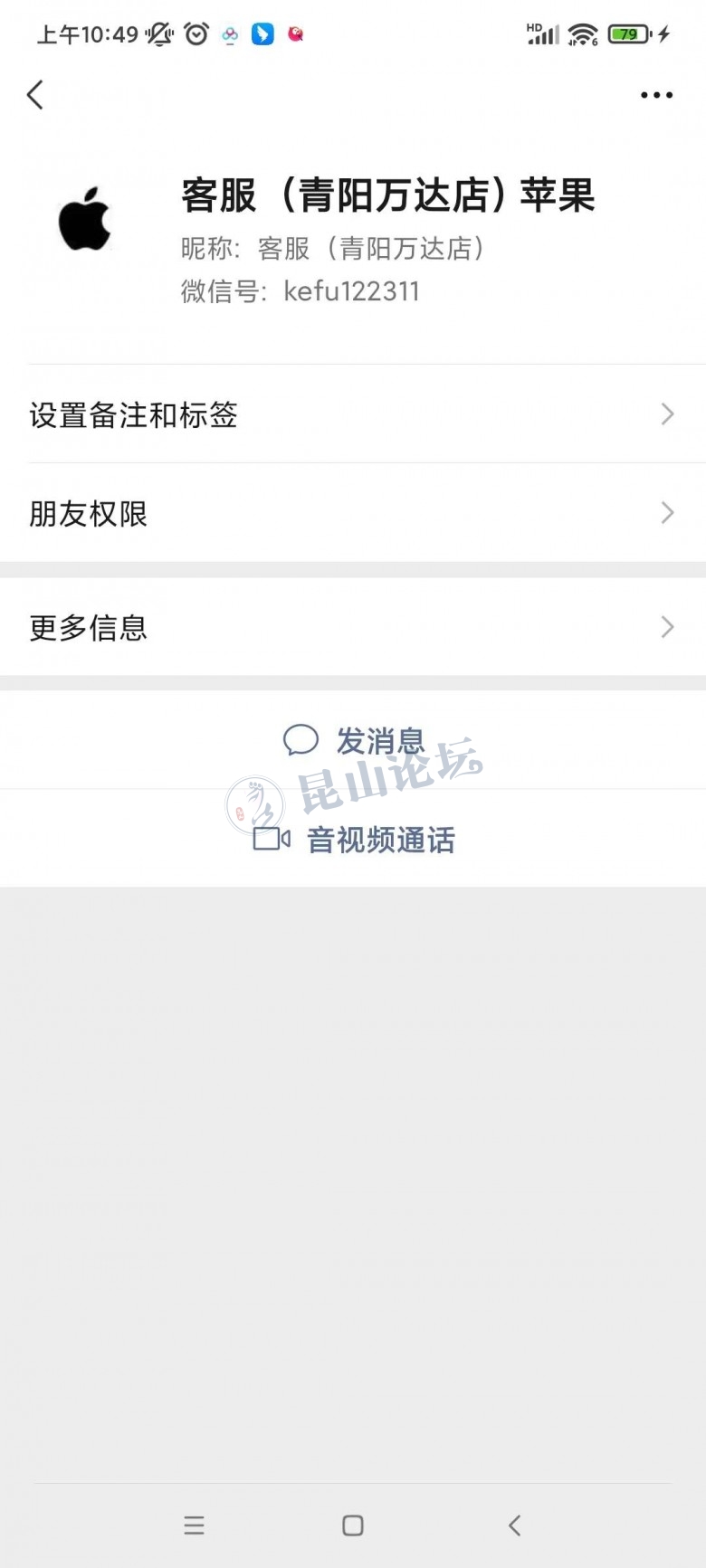The width and height of the screenshot is (706, 1568).
Task: Expand 更多信息 about this contact
Action: pyautogui.click(x=353, y=627)
